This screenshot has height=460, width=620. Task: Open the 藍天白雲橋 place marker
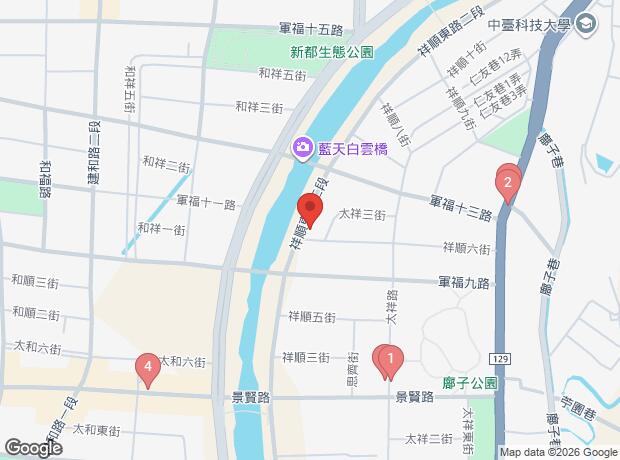[301, 148]
